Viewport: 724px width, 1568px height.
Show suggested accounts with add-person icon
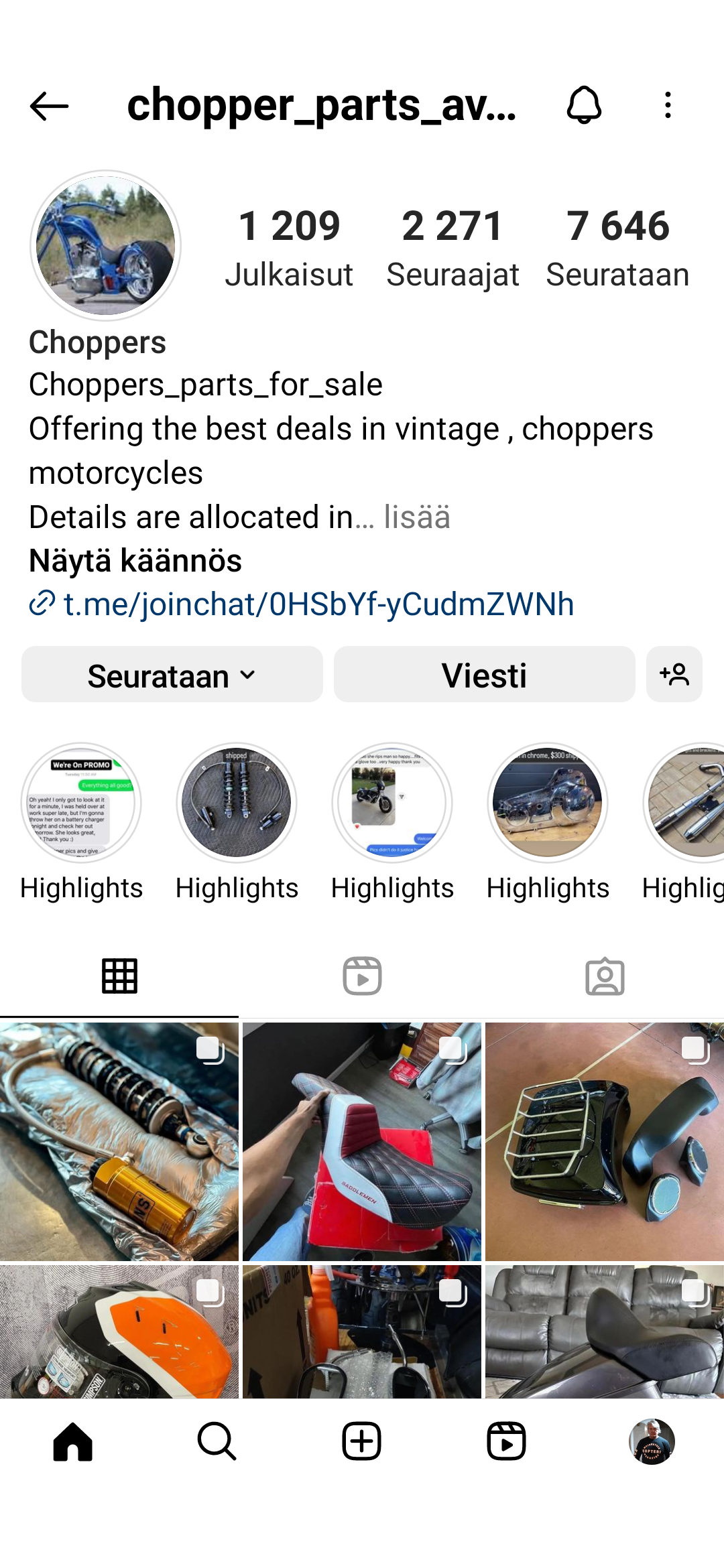point(674,675)
